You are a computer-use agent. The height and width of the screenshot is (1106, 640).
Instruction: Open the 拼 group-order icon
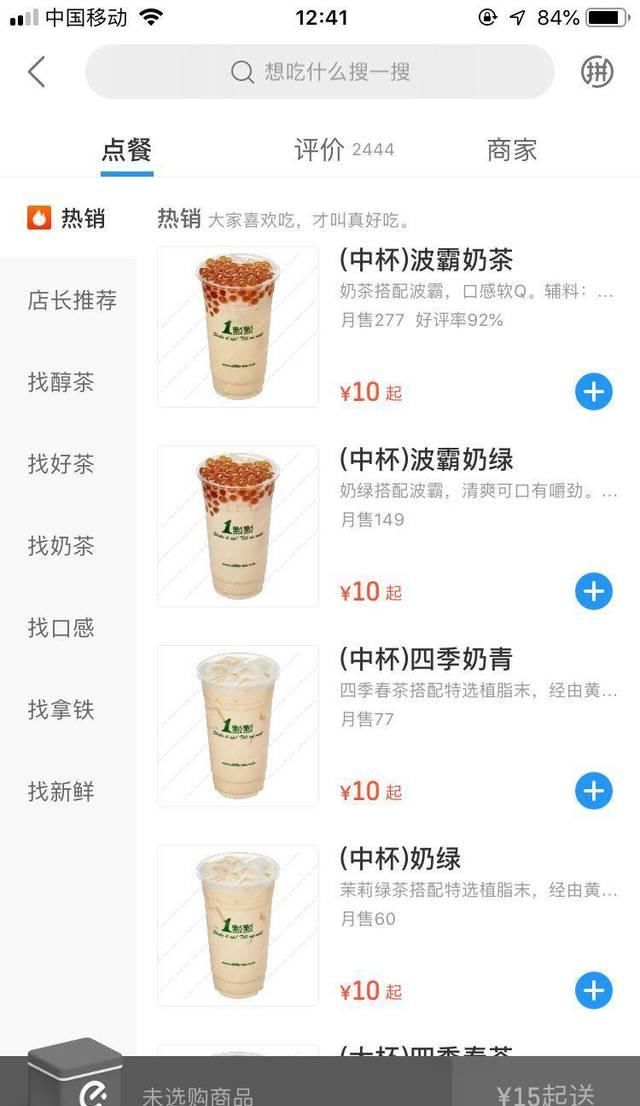tap(597, 72)
